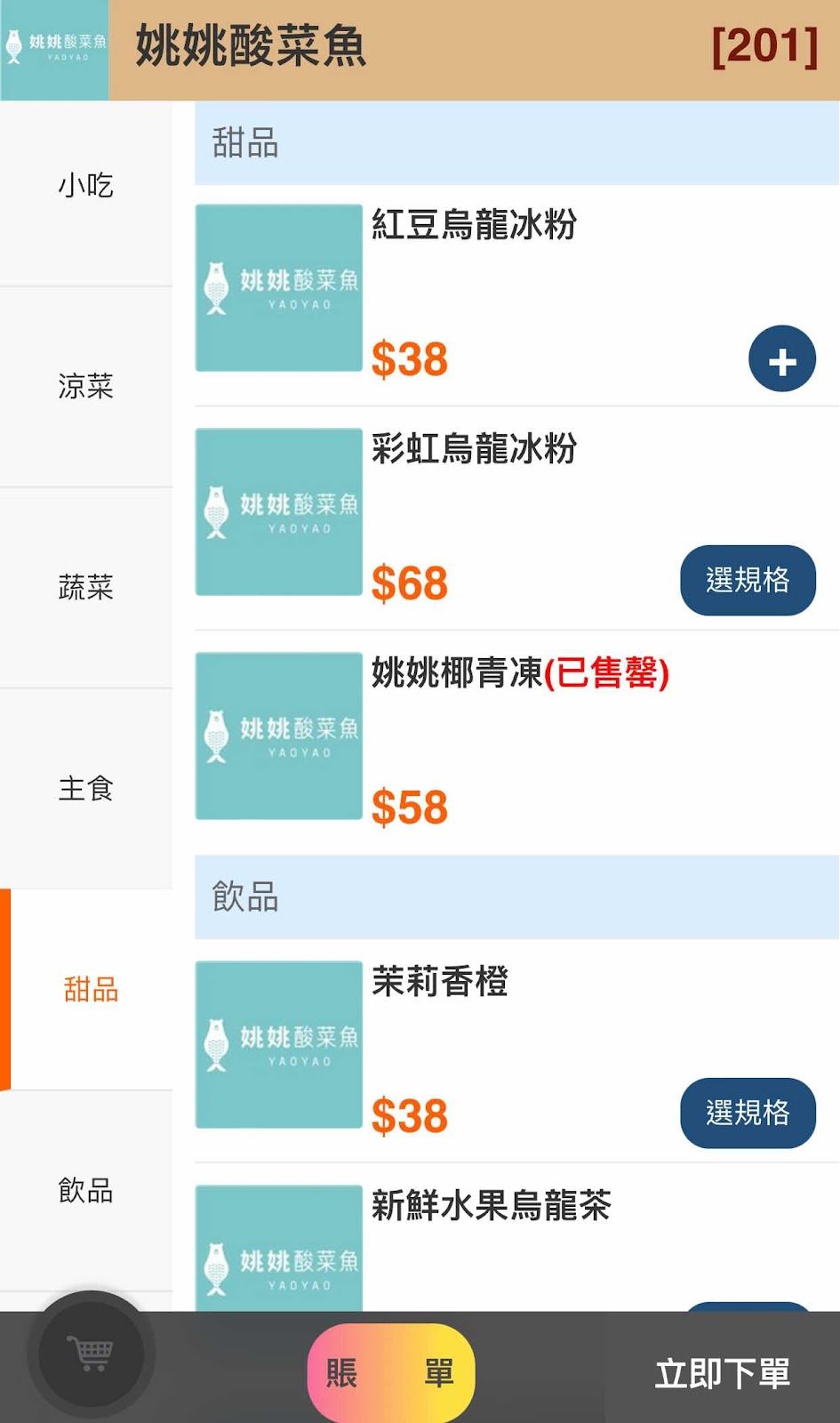This screenshot has width=840, height=1423.
Task: Tap 選規格 for 茉莉香橙
Action: [x=748, y=1113]
